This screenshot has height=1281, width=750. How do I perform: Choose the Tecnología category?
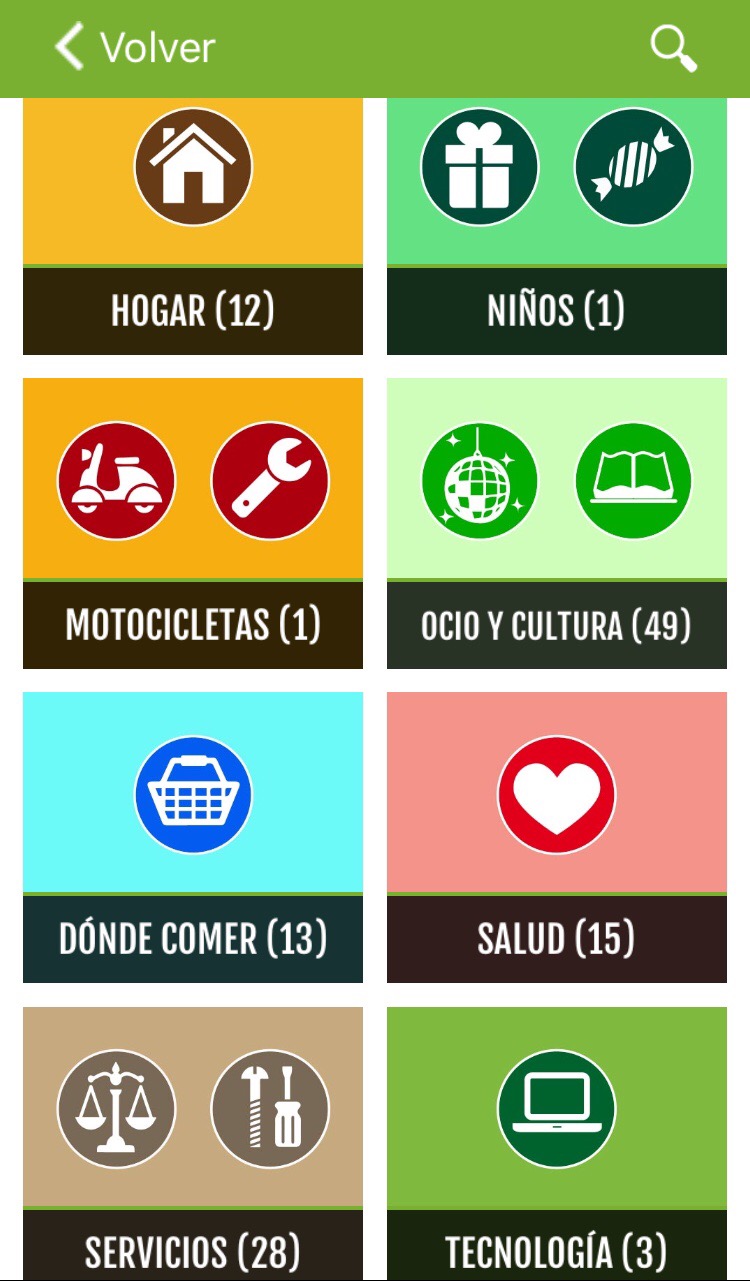[x=556, y=1140]
